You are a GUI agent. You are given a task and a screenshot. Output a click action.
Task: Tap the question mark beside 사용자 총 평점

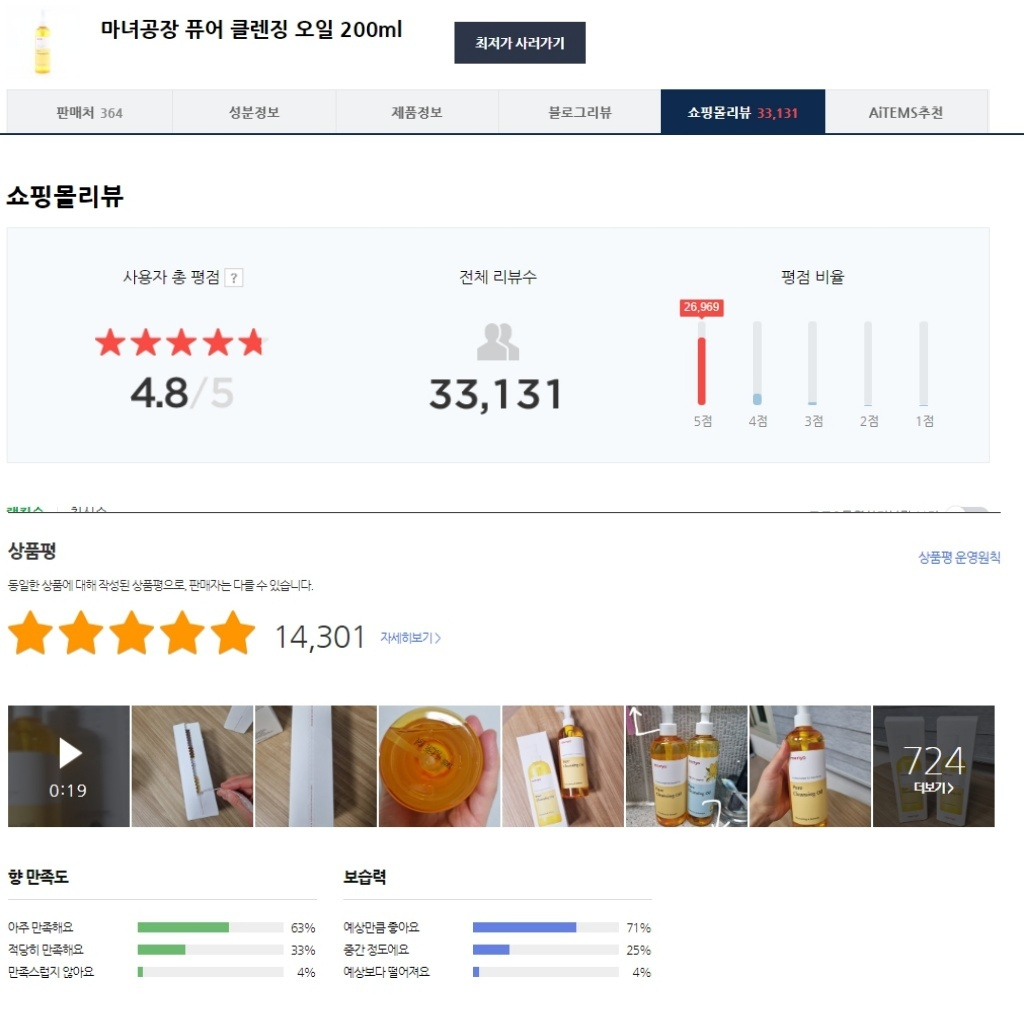pos(233,278)
